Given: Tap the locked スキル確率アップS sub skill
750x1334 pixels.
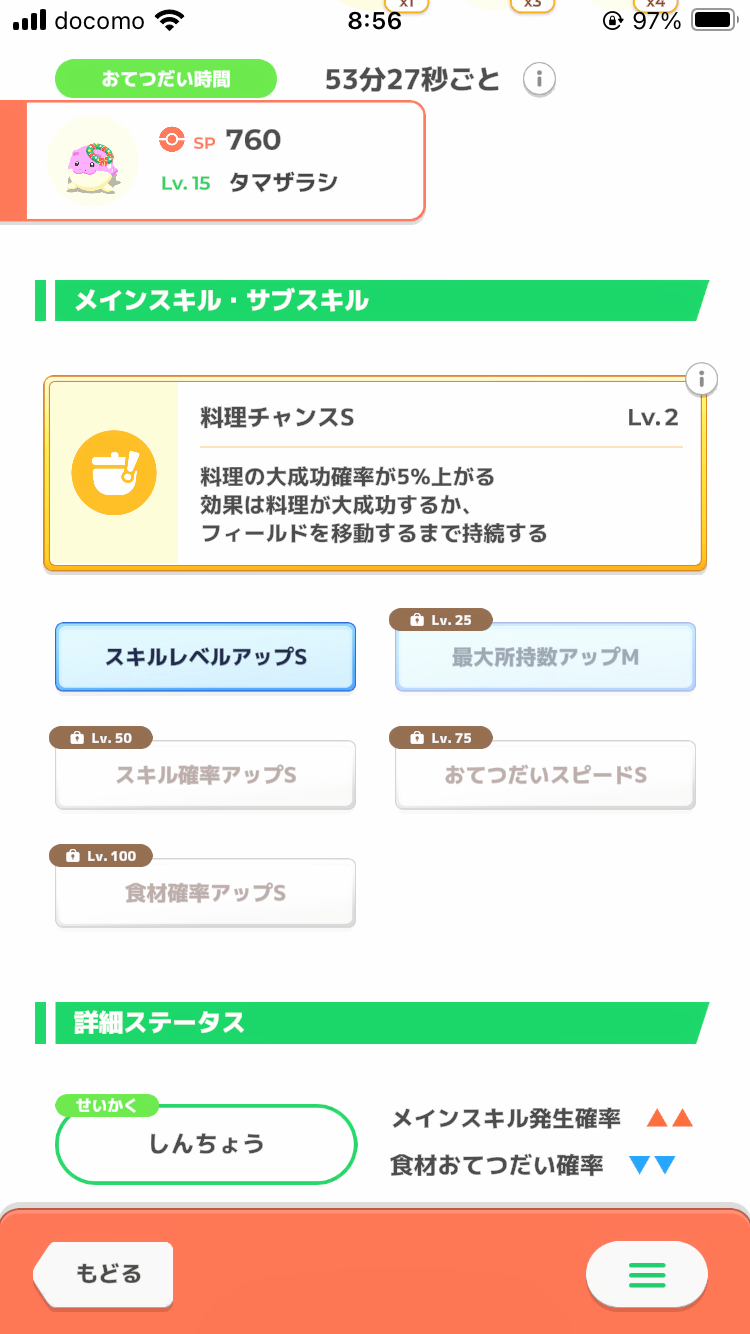Looking at the screenshot, I should (x=205, y=775).
